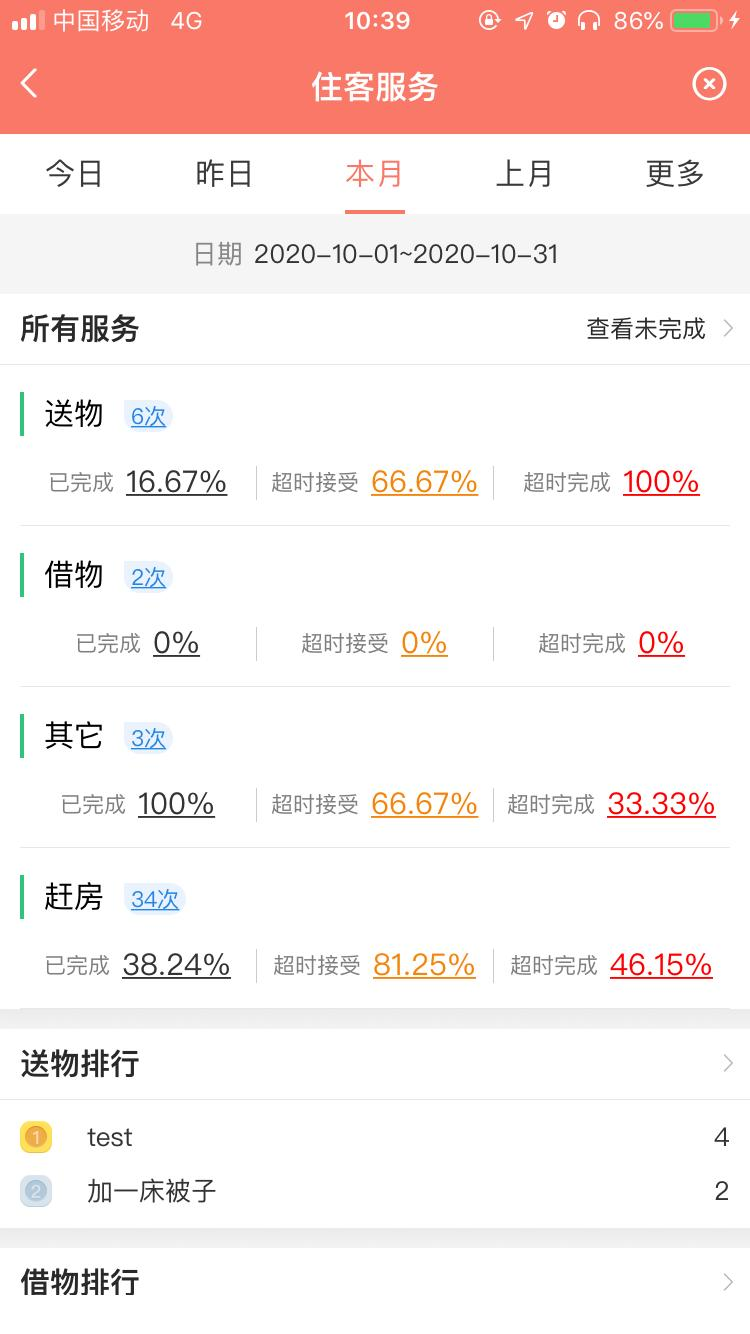Switch to the 昨日 tab
The image size is (750, 1334).
pos(224,174)
